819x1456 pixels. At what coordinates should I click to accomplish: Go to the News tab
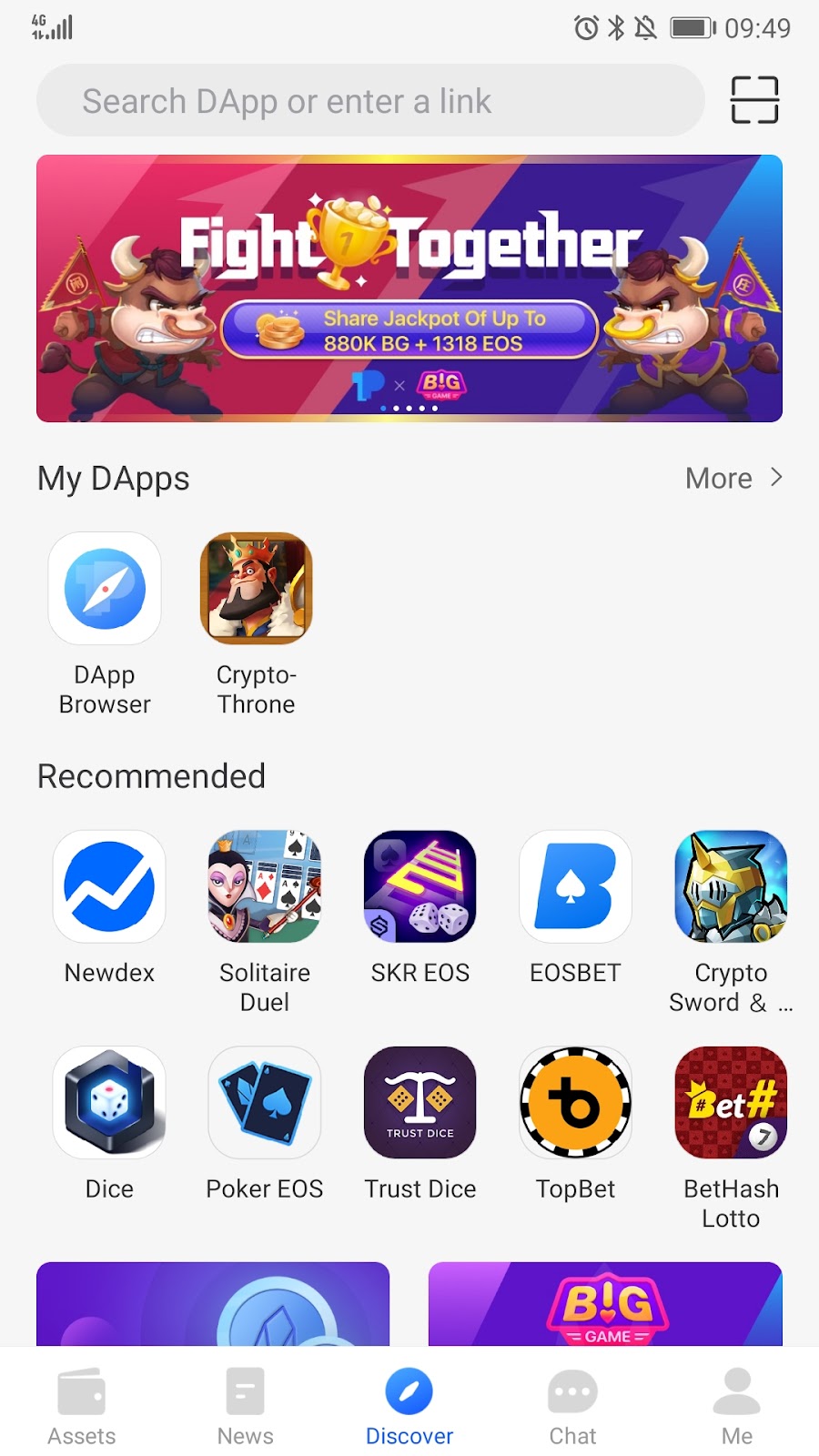point(246,1406)
